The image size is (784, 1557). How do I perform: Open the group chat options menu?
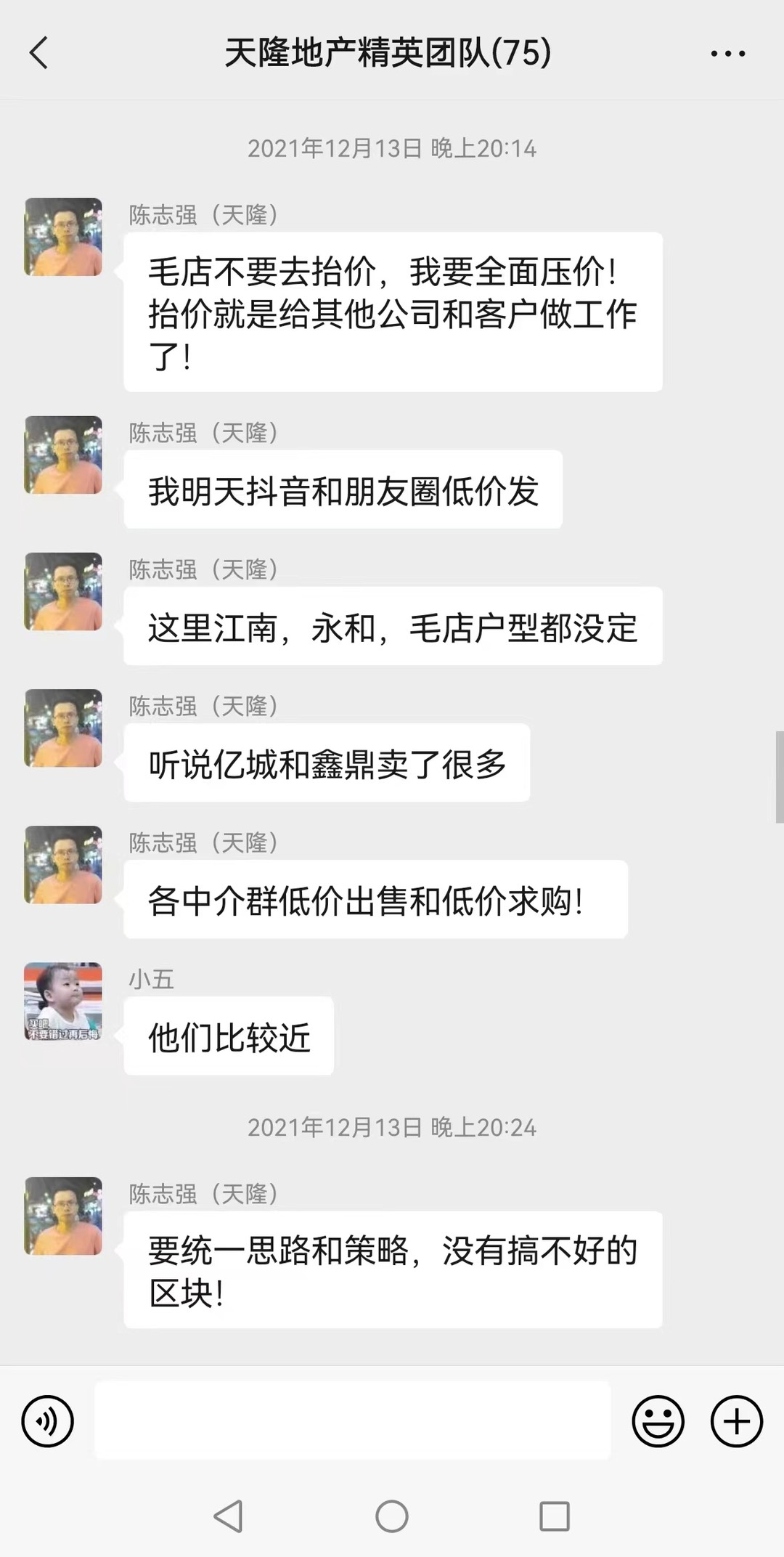click(x=727, y=54)
